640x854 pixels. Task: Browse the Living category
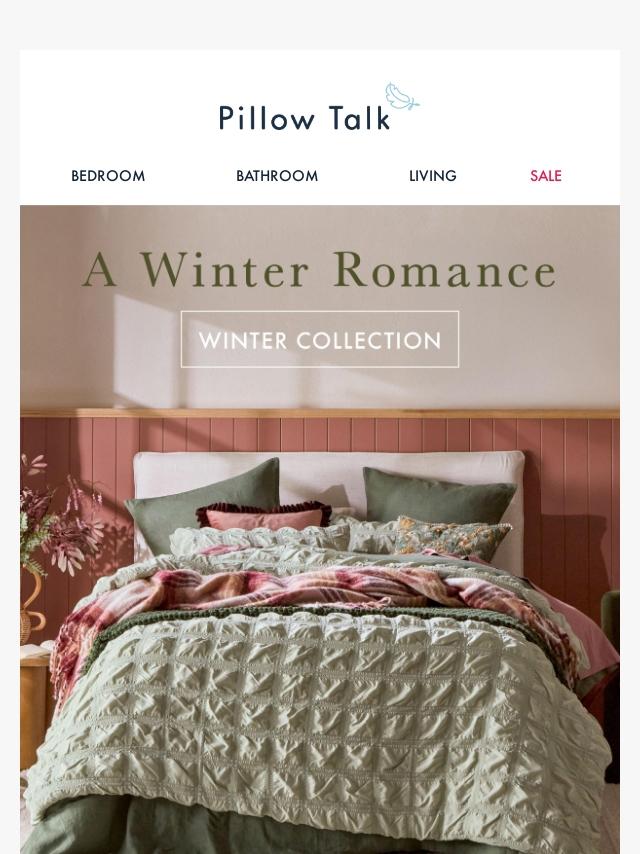pyautogui.click(x=432, y=176)
